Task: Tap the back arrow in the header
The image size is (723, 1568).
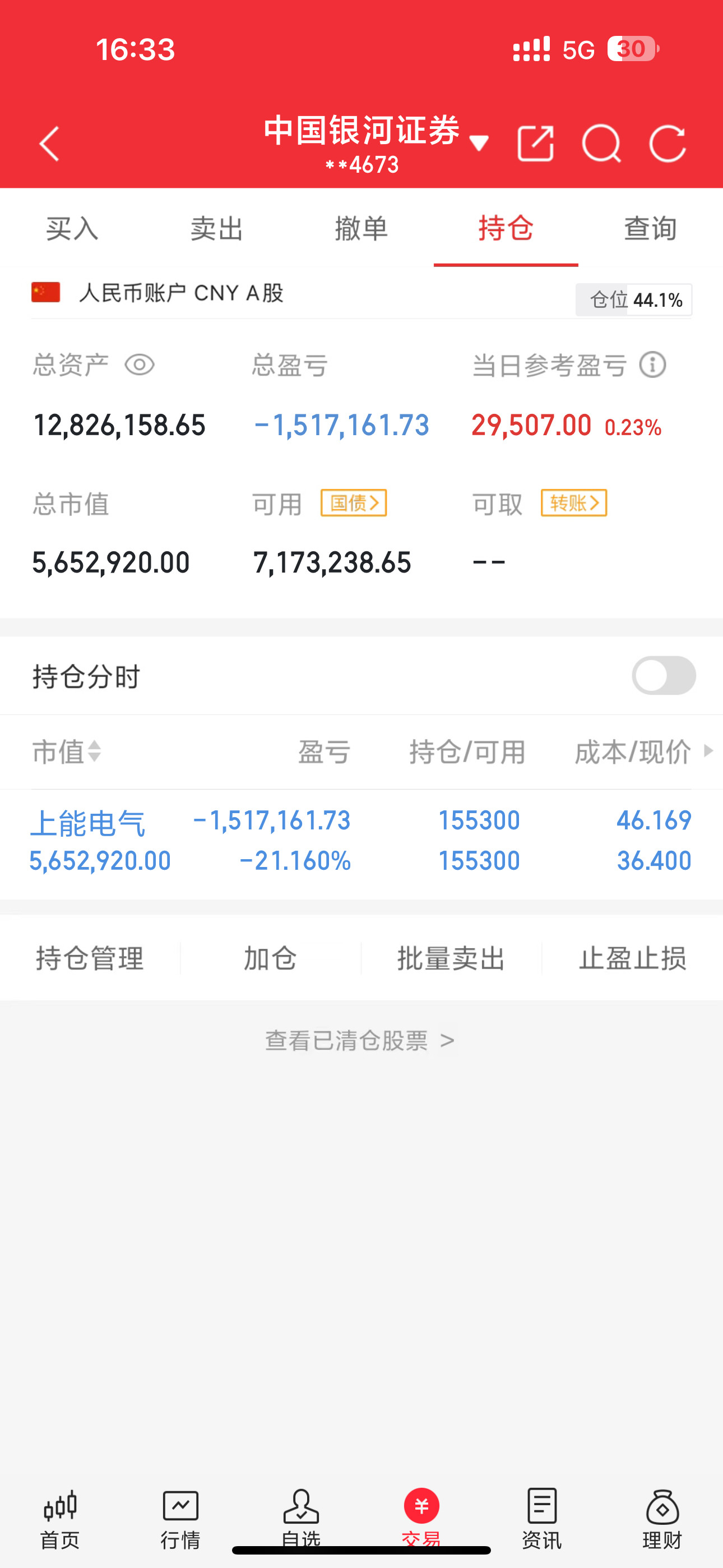Action: point(49,144)
